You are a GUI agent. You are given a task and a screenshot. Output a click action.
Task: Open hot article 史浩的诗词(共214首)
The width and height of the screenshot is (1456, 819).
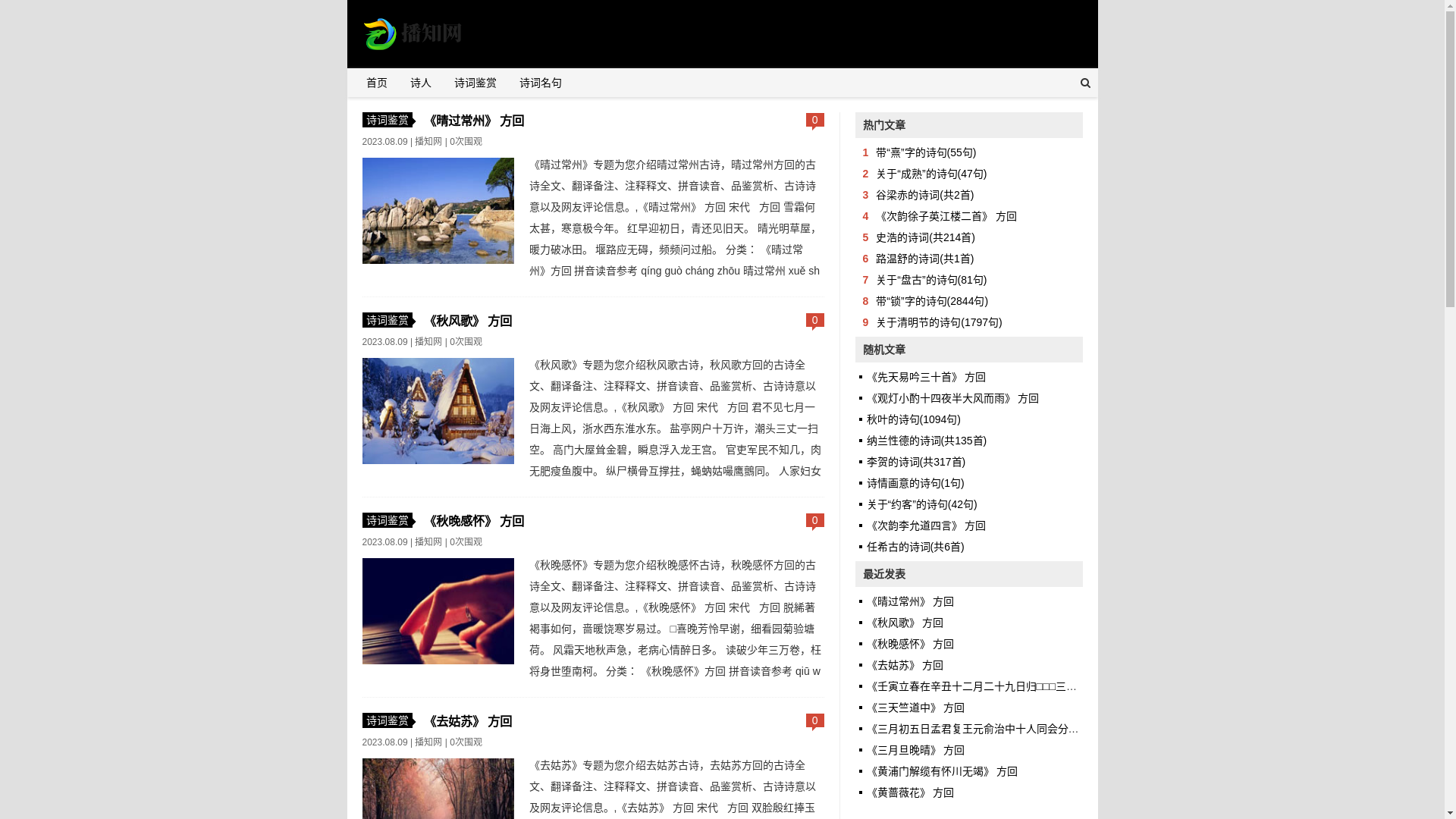(924, 238)
